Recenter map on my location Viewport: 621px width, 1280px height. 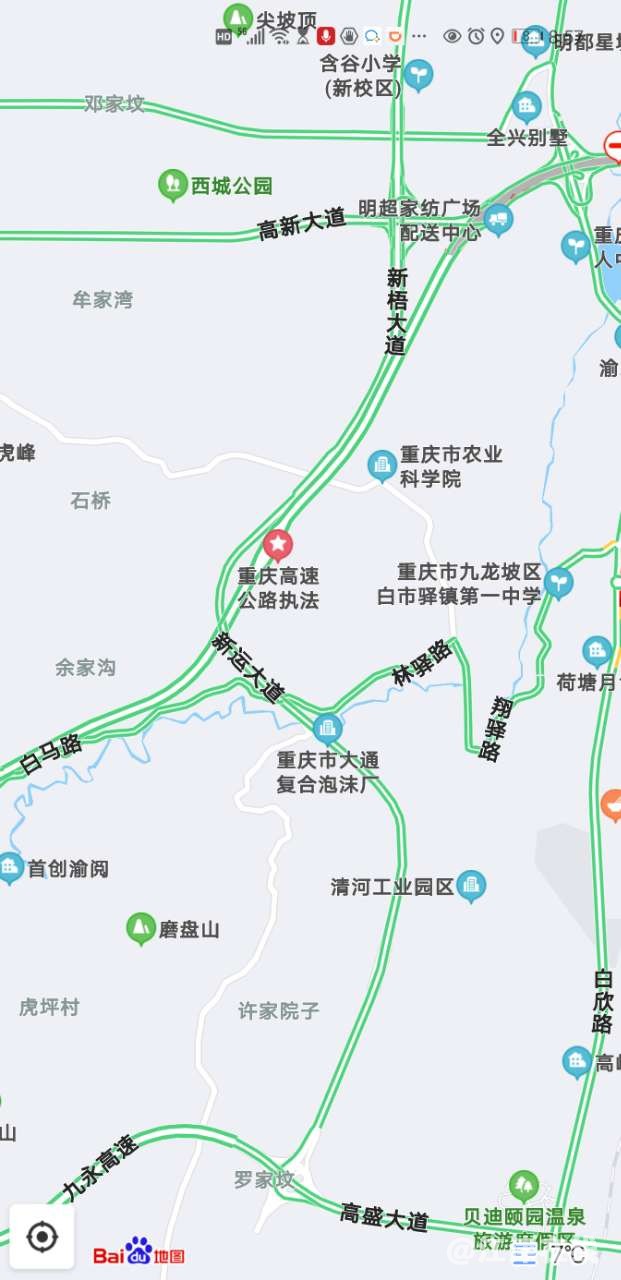pyautogui.click(x=41, y=1237)
